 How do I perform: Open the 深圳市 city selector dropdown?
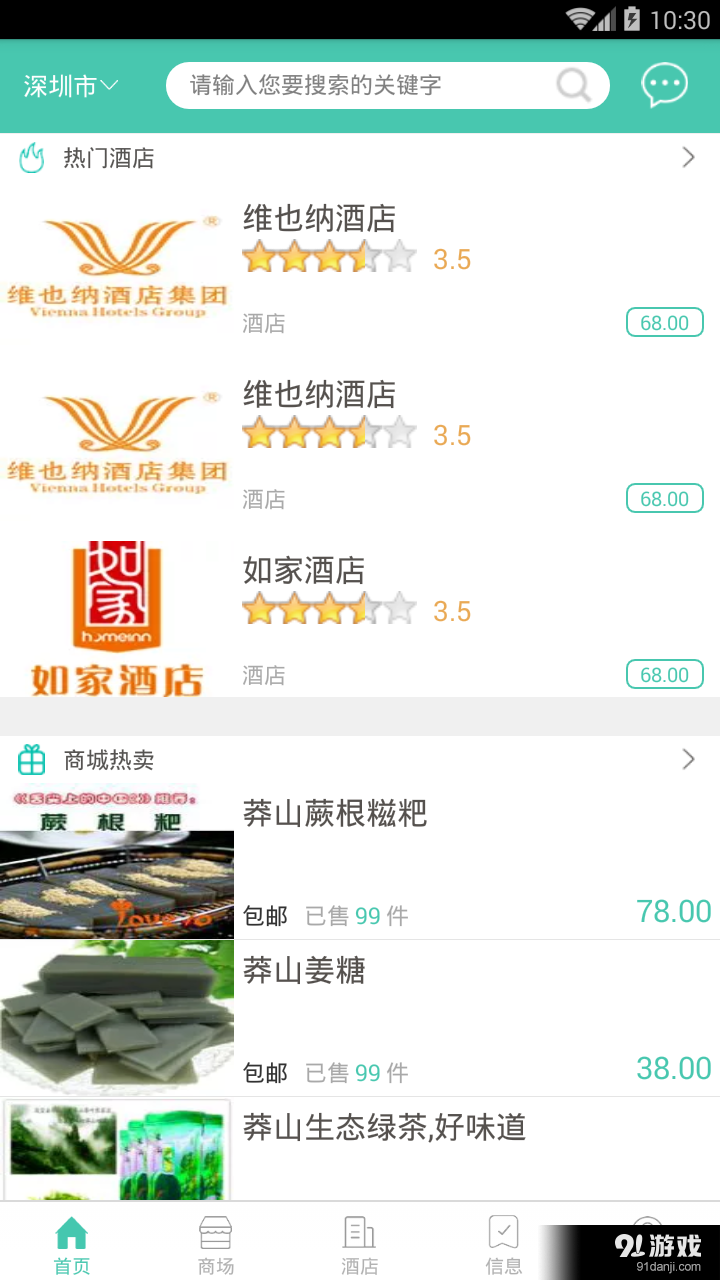(x=67, y=86)
